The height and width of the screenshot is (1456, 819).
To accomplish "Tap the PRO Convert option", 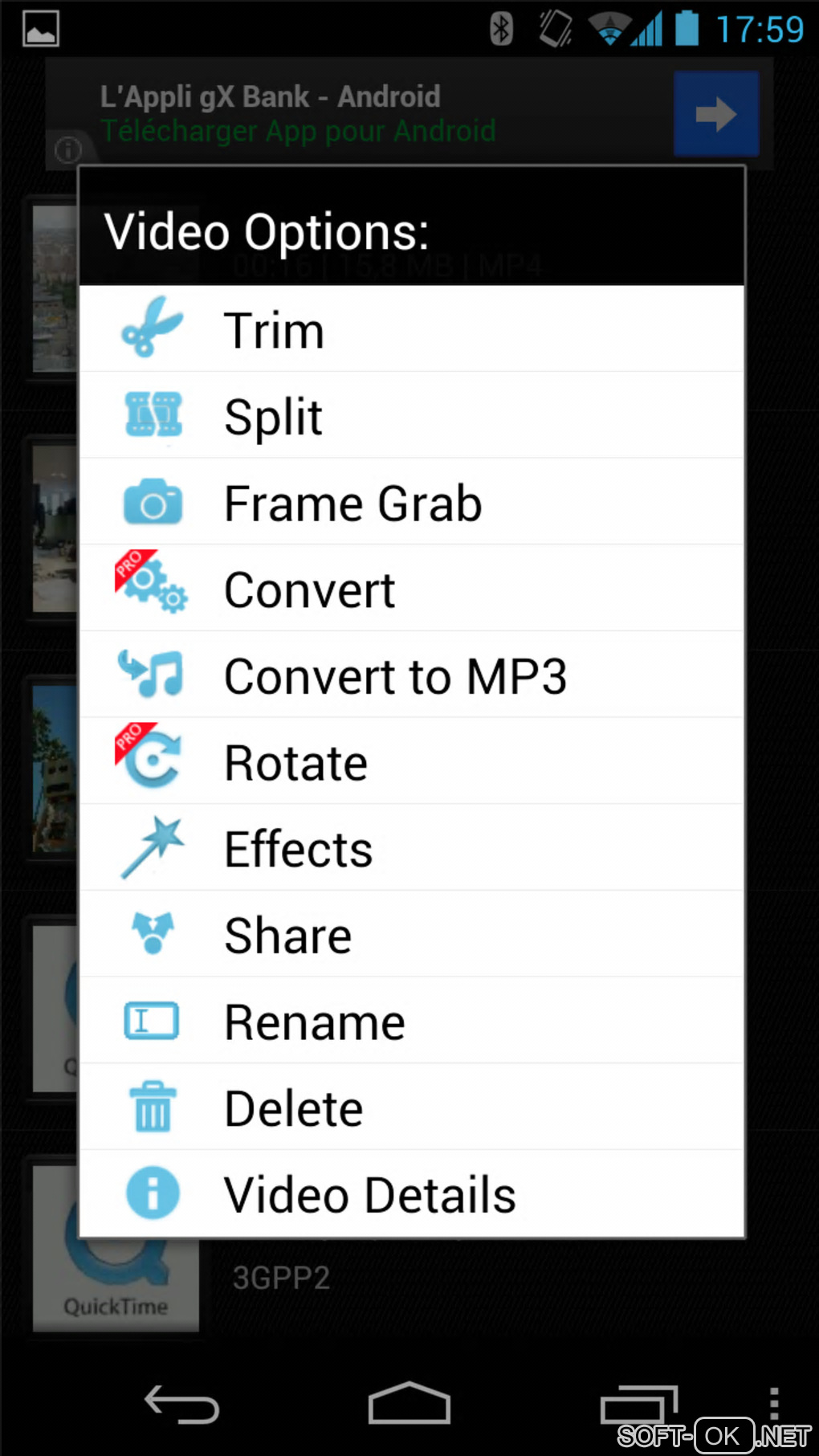I will point(411,589).
